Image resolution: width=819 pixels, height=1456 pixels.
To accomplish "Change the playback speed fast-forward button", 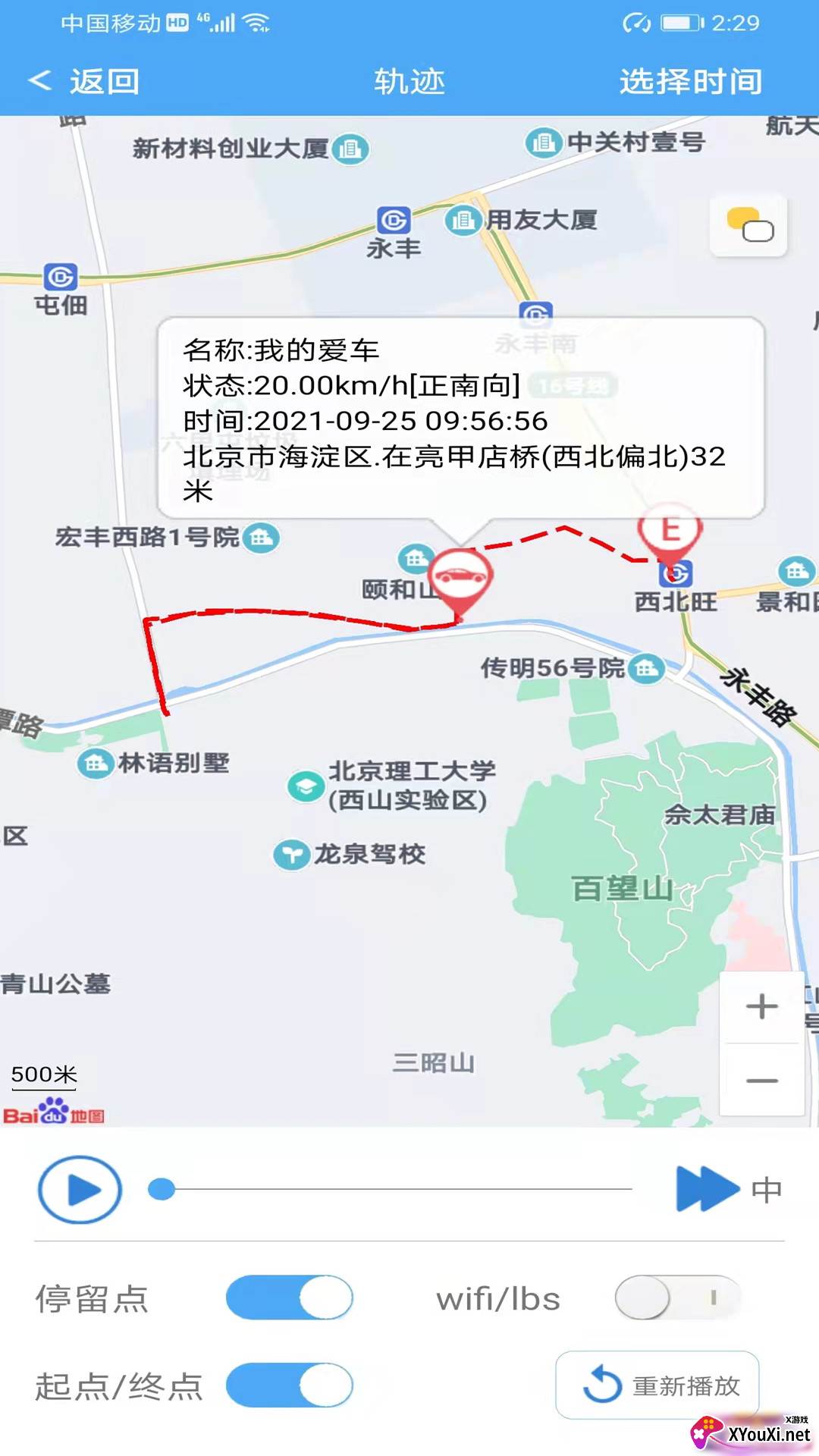I will pos(707,1189).
